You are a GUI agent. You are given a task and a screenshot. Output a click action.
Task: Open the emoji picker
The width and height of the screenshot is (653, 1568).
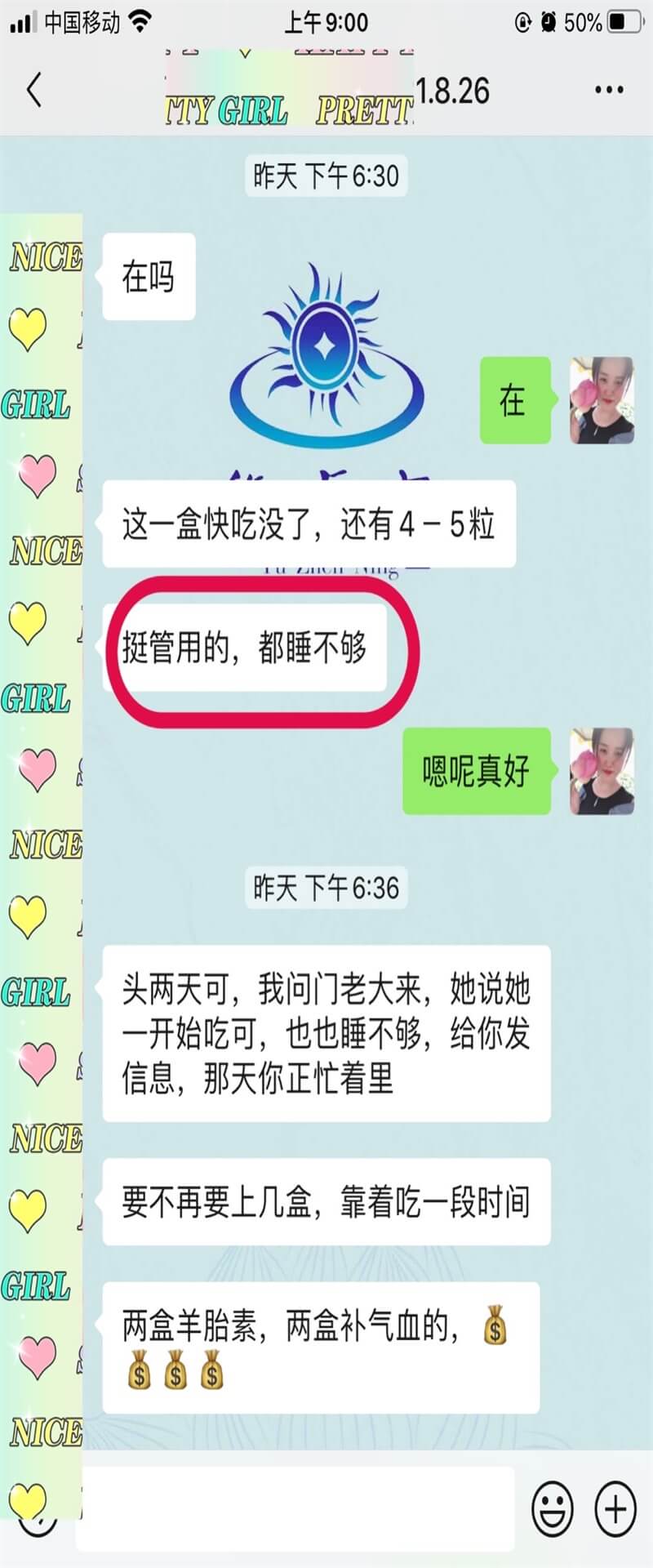click(x=553, y=1508)
